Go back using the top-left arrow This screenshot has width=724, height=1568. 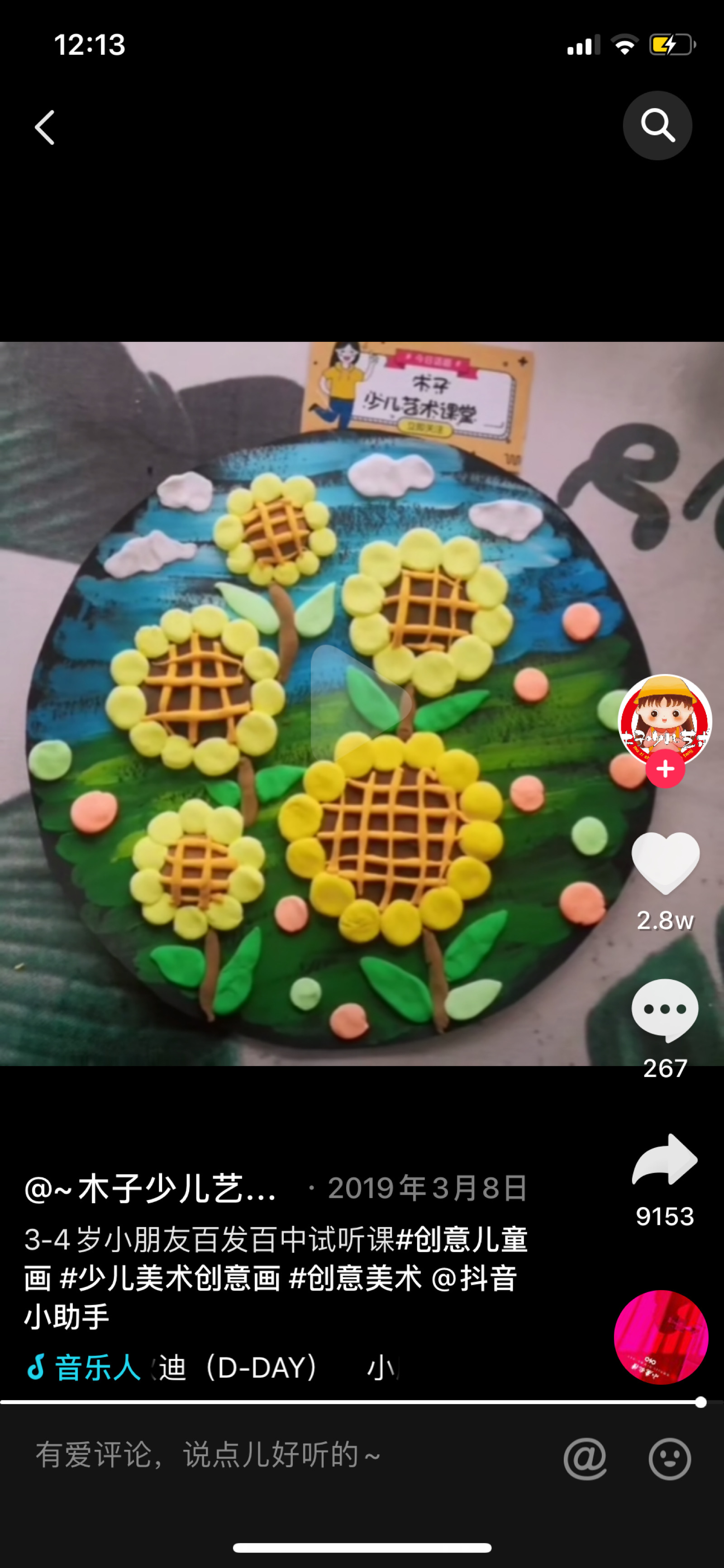click(x=44, y=127)
